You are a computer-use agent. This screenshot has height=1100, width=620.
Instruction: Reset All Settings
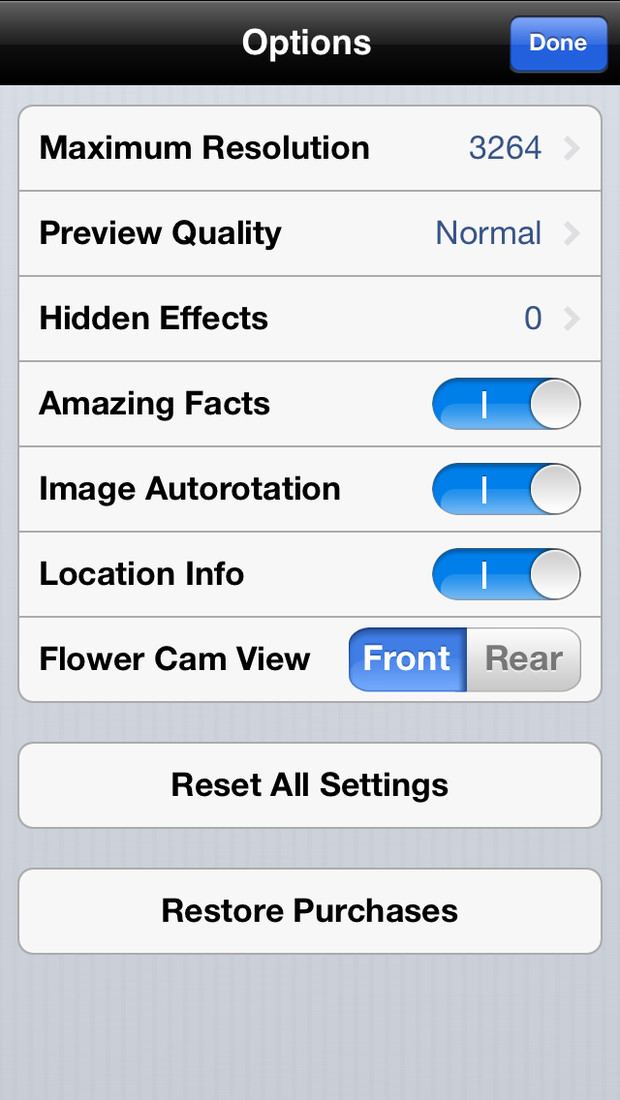(x=310, y=785)
